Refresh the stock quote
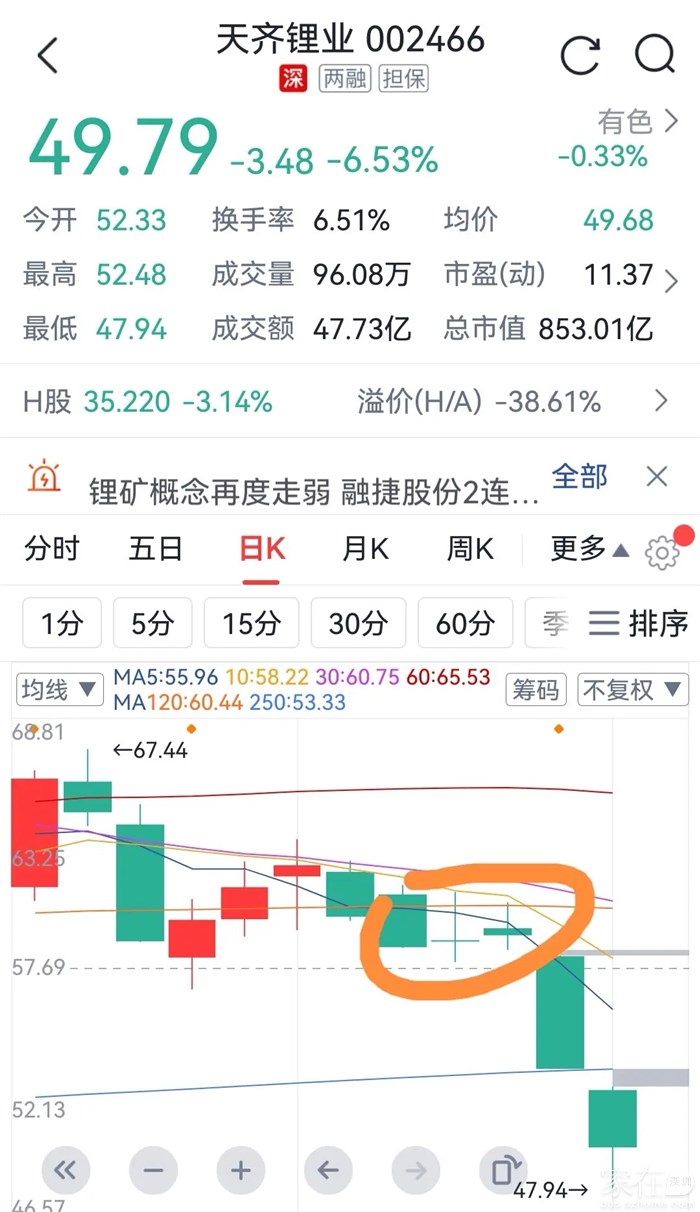This screenshot has width=700, height=1212. (x=580, y=54)
